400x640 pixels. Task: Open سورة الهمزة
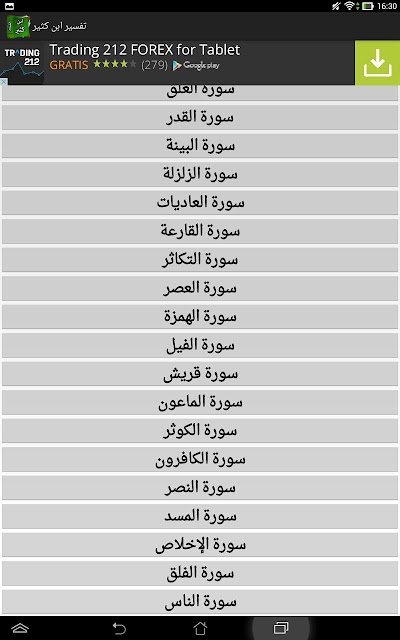pyautogui.click(x=200, y=317)
